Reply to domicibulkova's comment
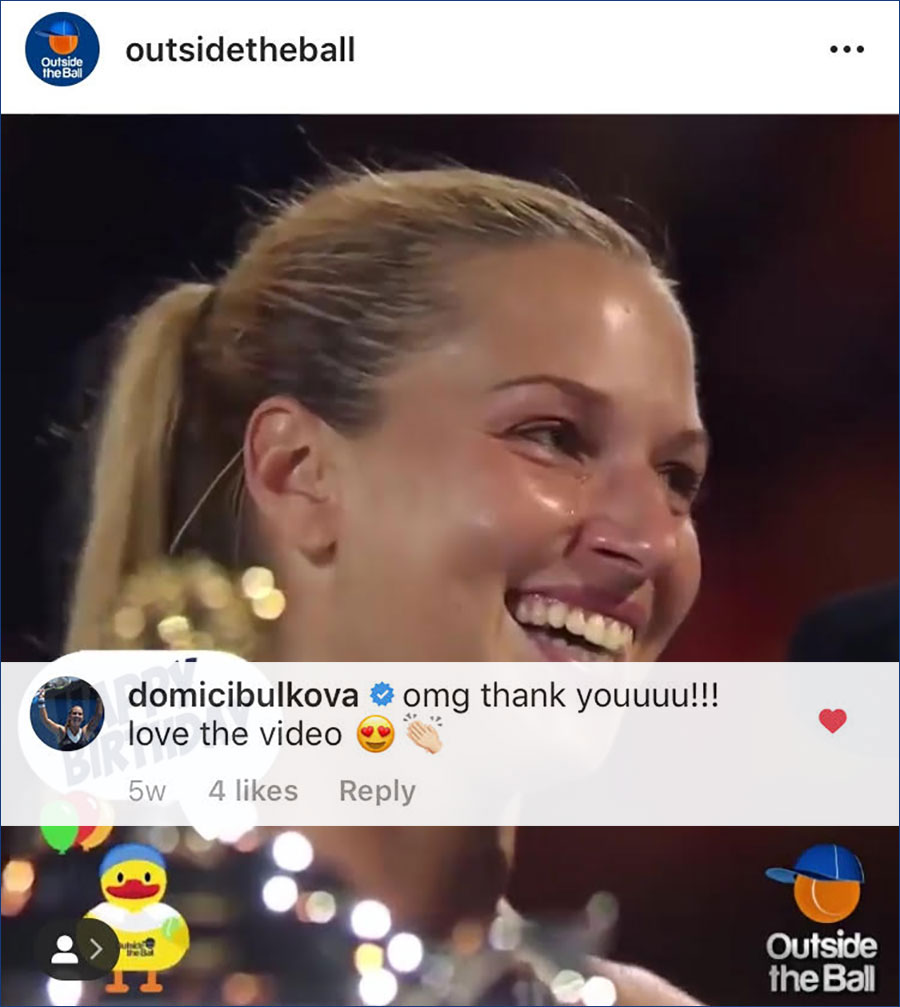900x1007 pixels. pyautogui.click(x=376, y=791)
